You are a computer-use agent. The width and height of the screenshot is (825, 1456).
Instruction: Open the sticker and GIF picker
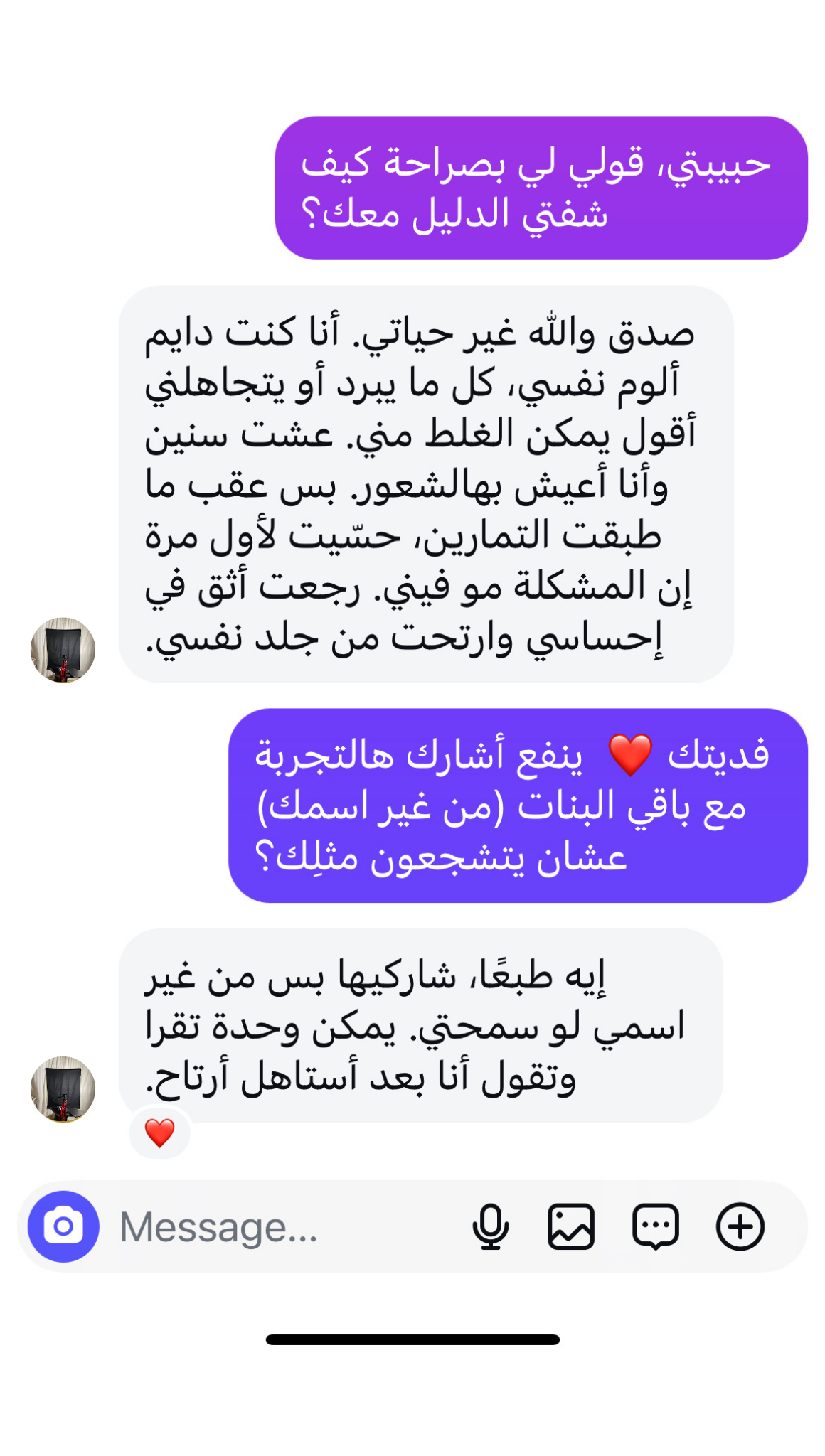[655, 1226]
